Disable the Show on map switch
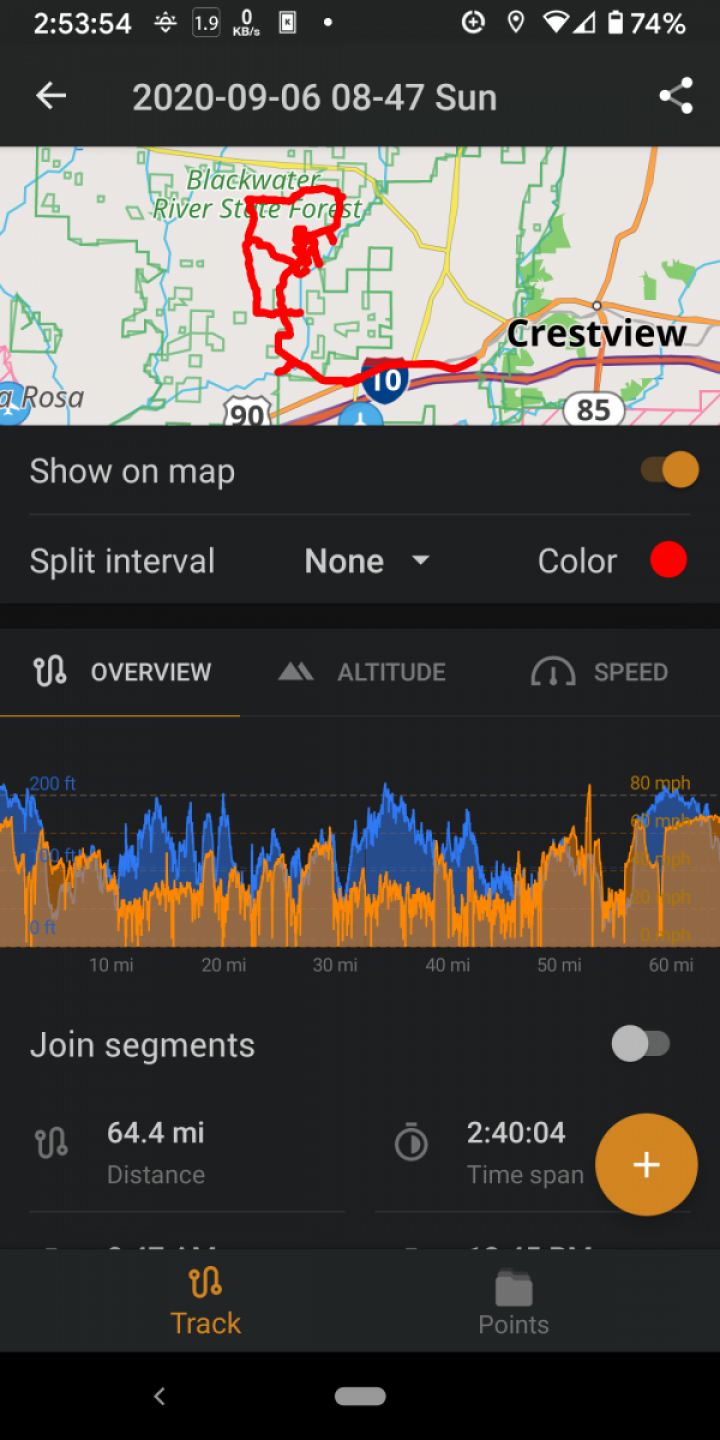The height and width of the screenshot is (1440, 720). pyautogui.click(x=669, y=470)
